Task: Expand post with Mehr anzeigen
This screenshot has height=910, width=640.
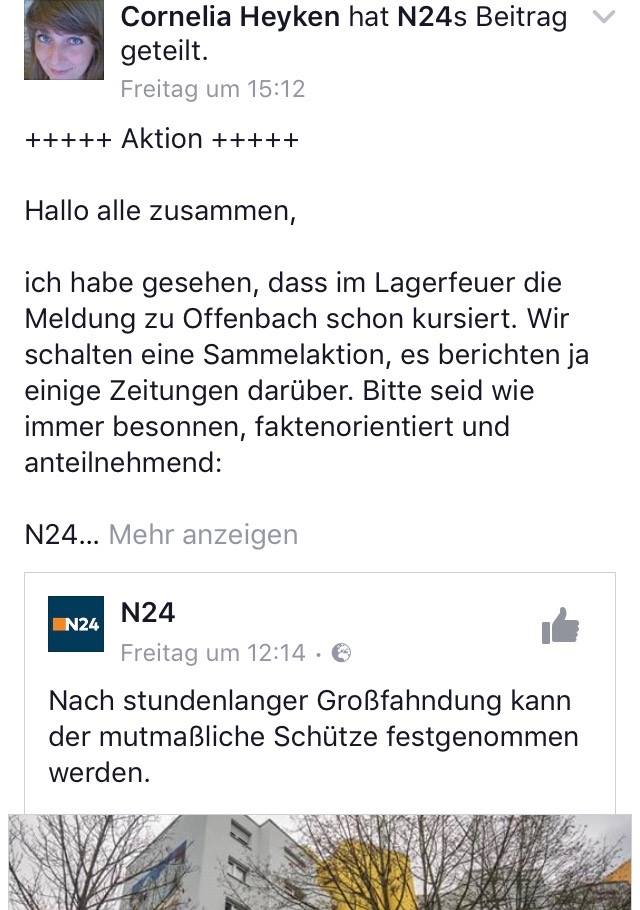Action: pyautogui.click(x=202, y=534)
